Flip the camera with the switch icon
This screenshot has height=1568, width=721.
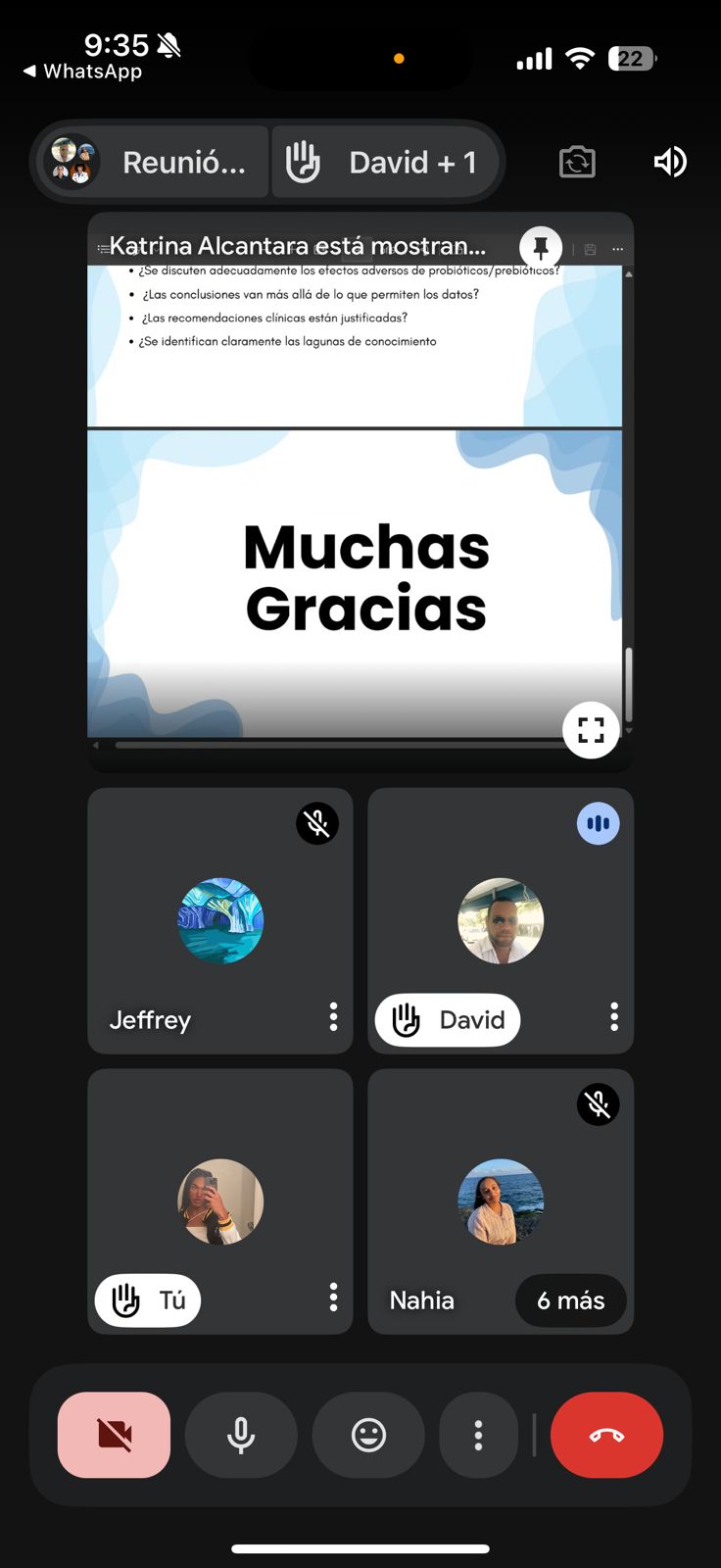click(577, 162)
